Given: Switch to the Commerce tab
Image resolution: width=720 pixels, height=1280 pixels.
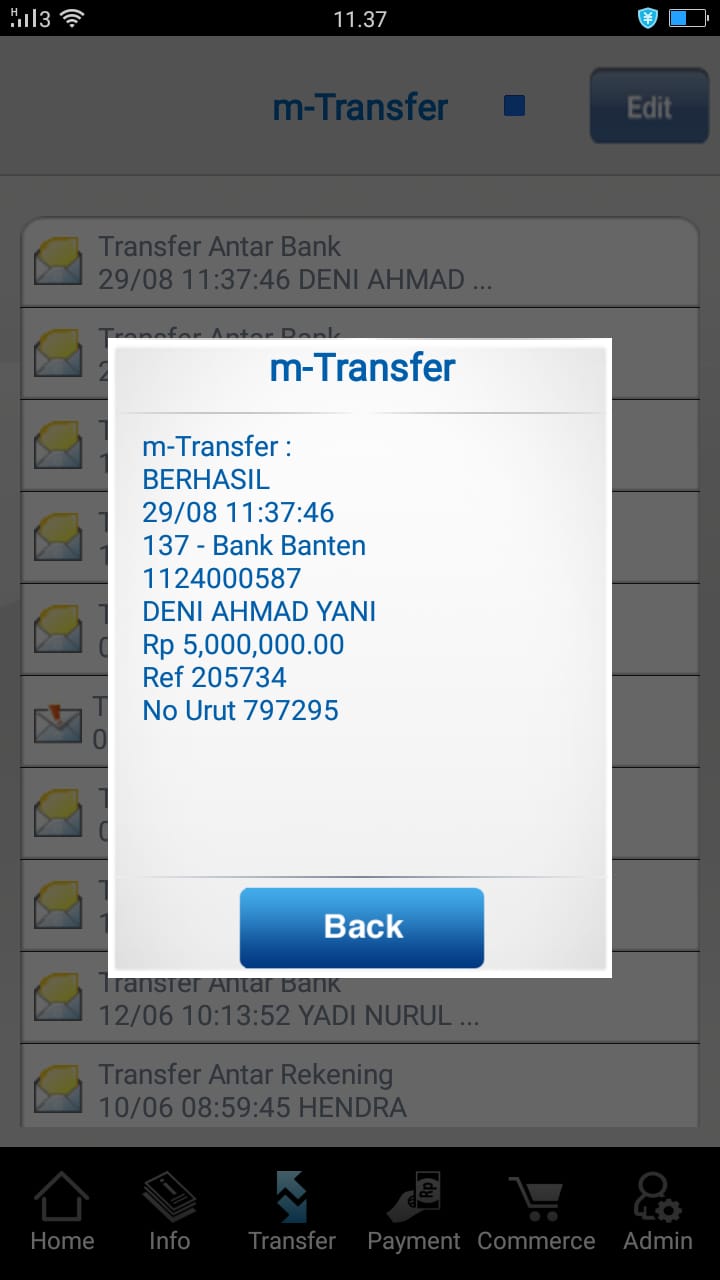Looking at the screenshot, I should pos(536,1213).
